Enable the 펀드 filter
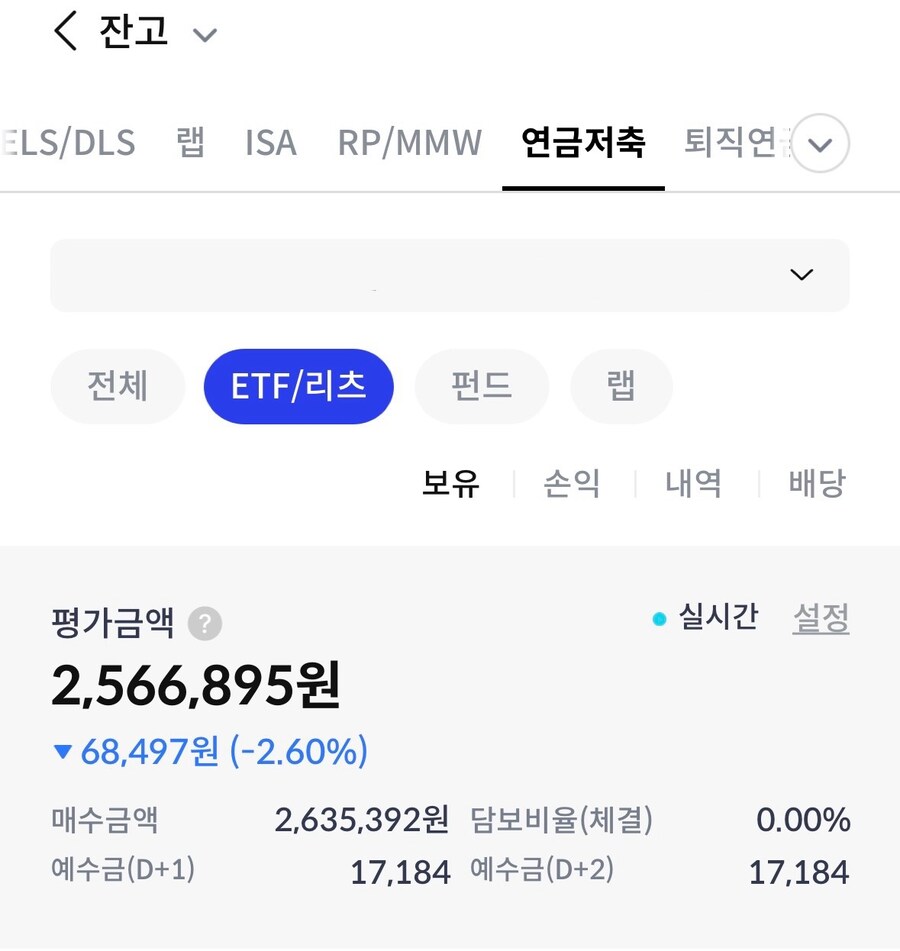 click(x=481, y=386)
